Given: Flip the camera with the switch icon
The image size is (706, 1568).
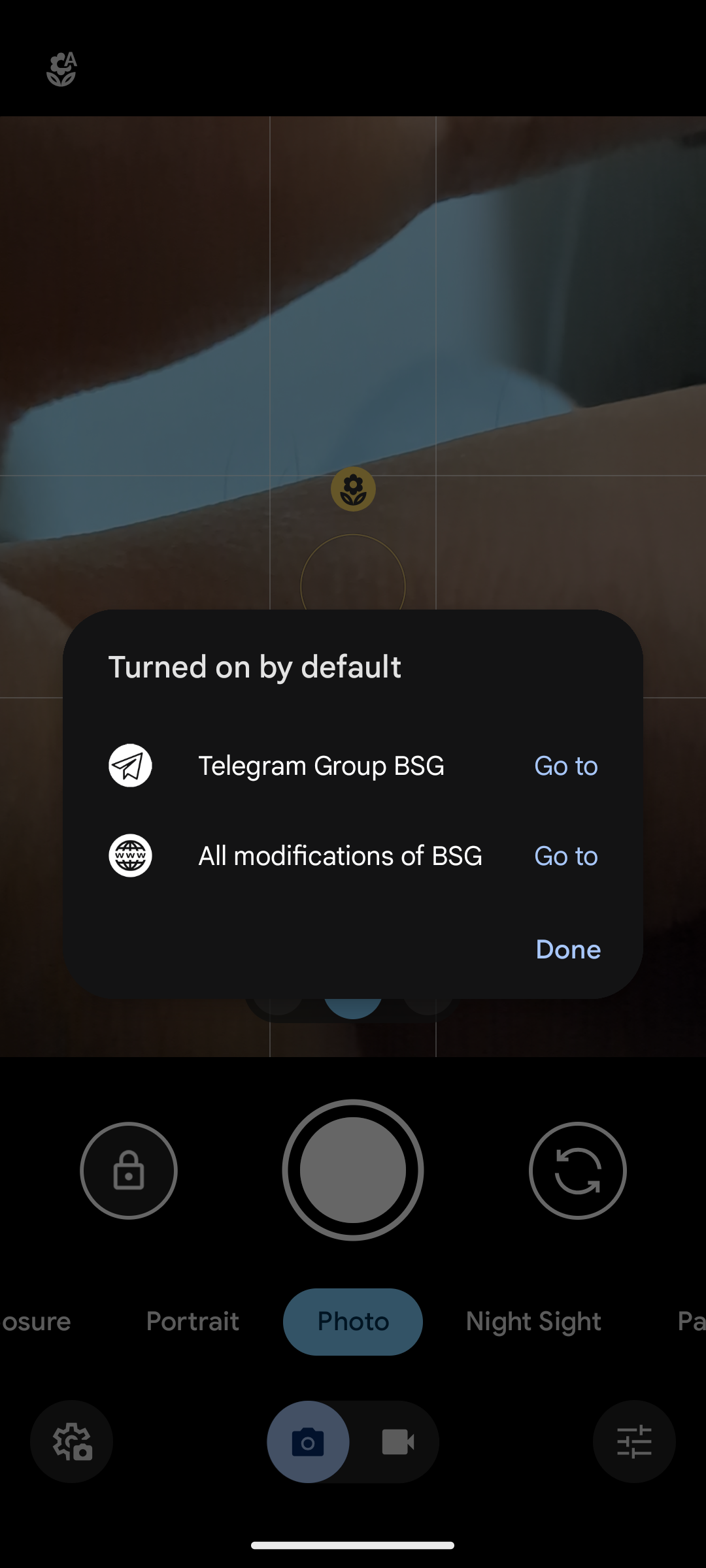Looking at the screenshot, I should [577, 1170].
